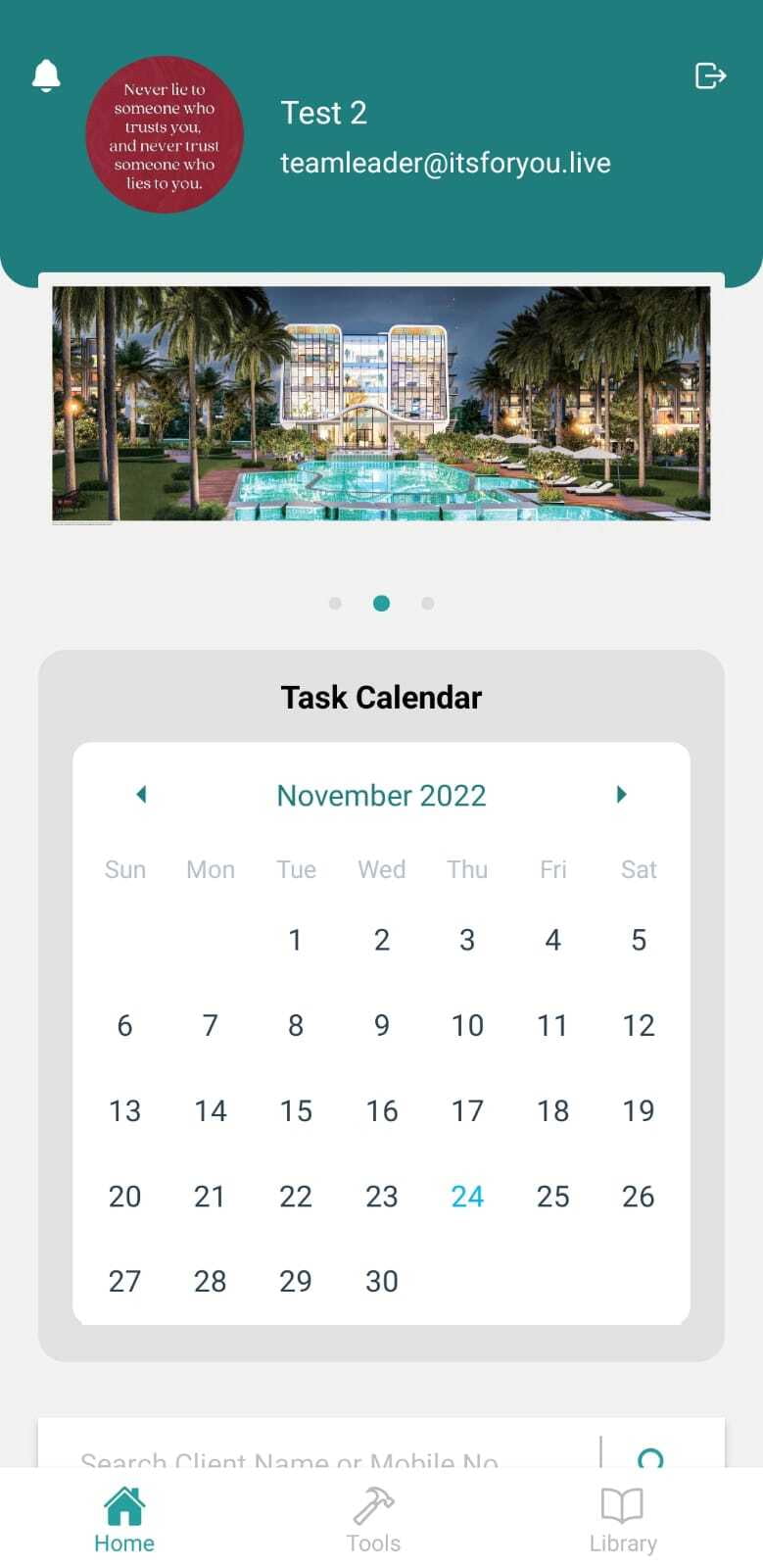Pick November 30 on the calendar
The height and width of the screenshot is (1568, 763).
(381, 1281)
